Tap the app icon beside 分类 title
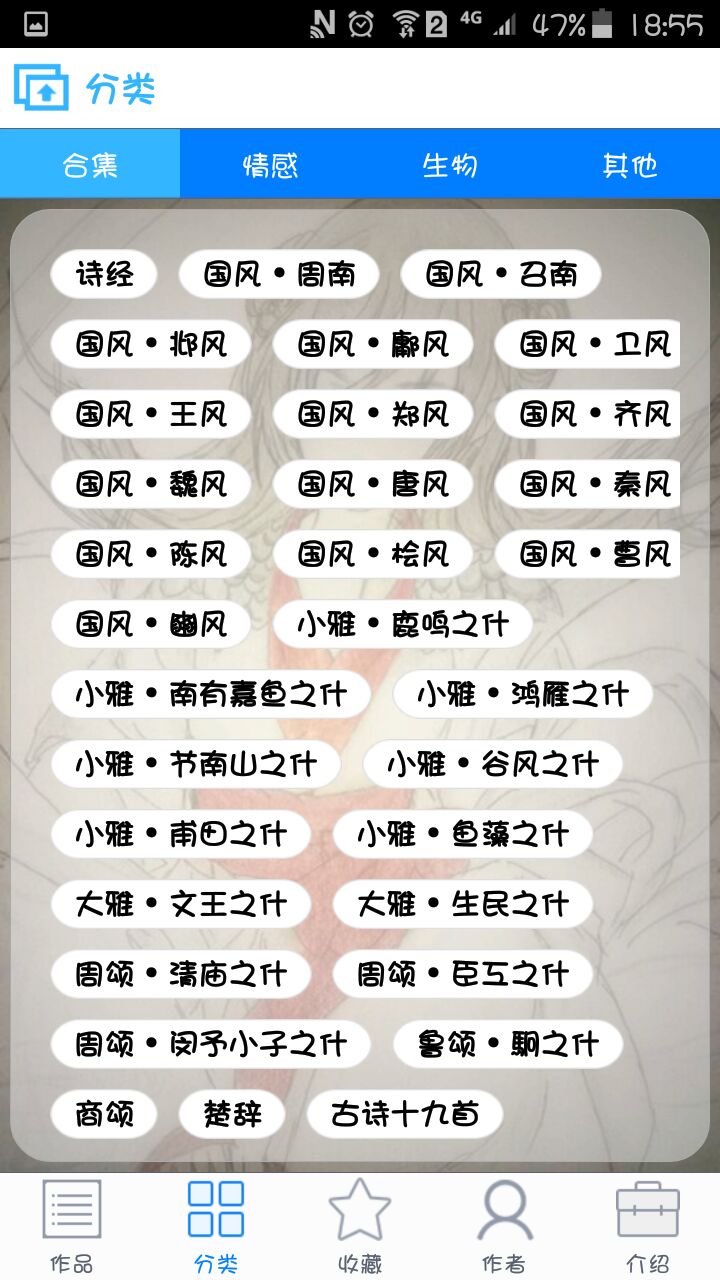720x1280 pixels. (x=41, y=88)
